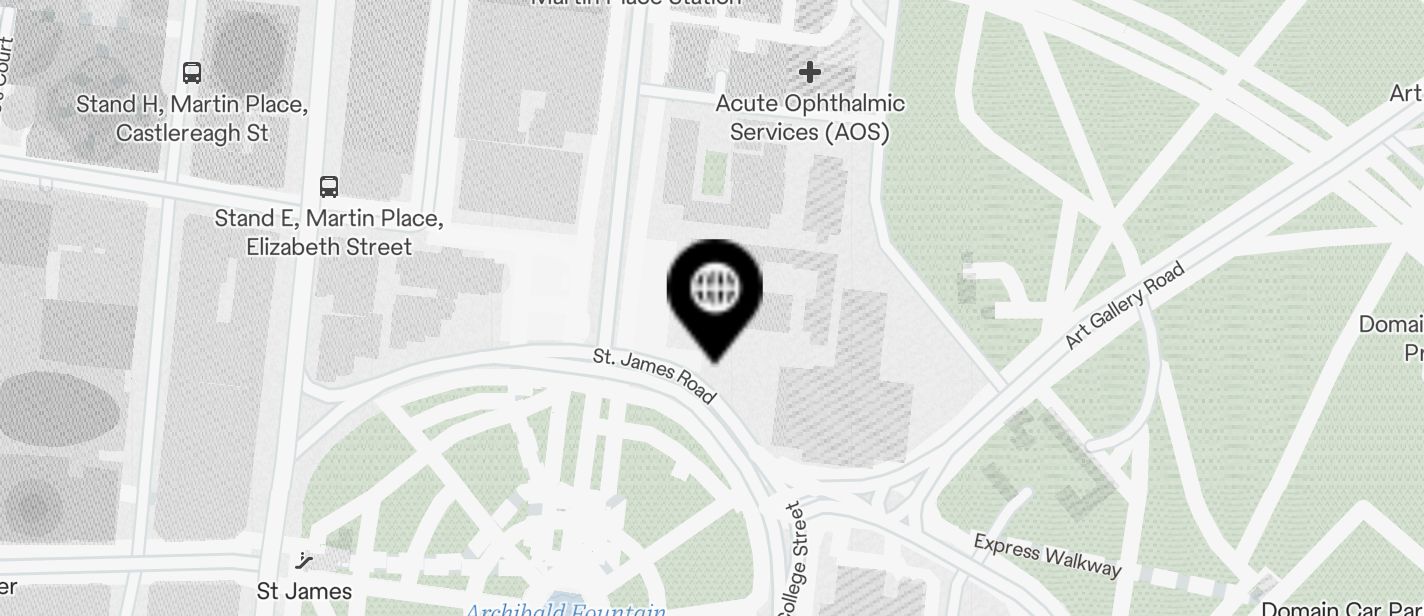Tap the St James station marker

coord(306,562)
